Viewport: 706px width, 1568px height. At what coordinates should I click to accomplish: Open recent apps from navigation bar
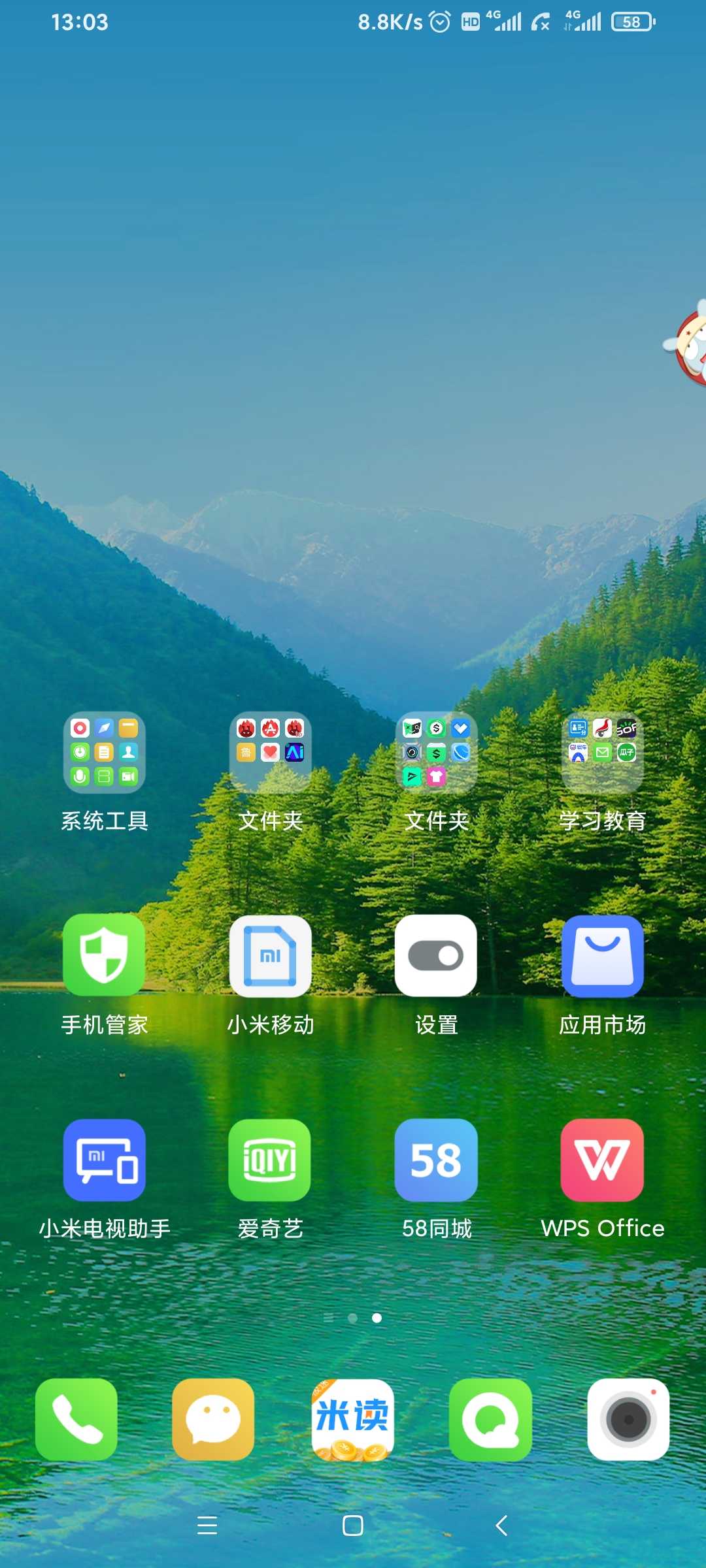207,1526
